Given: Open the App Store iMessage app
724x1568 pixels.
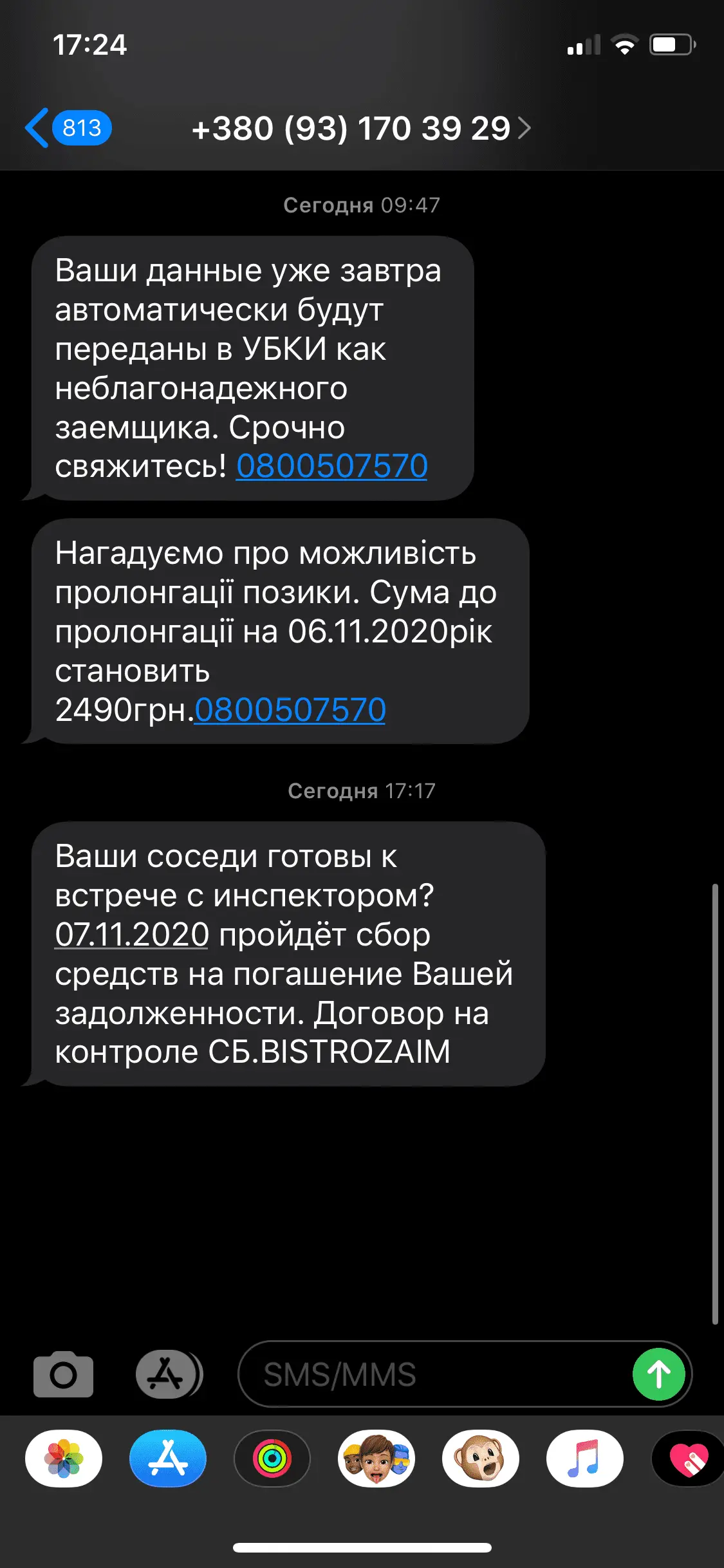Looking at the screenshot, I should (168, 1458).
